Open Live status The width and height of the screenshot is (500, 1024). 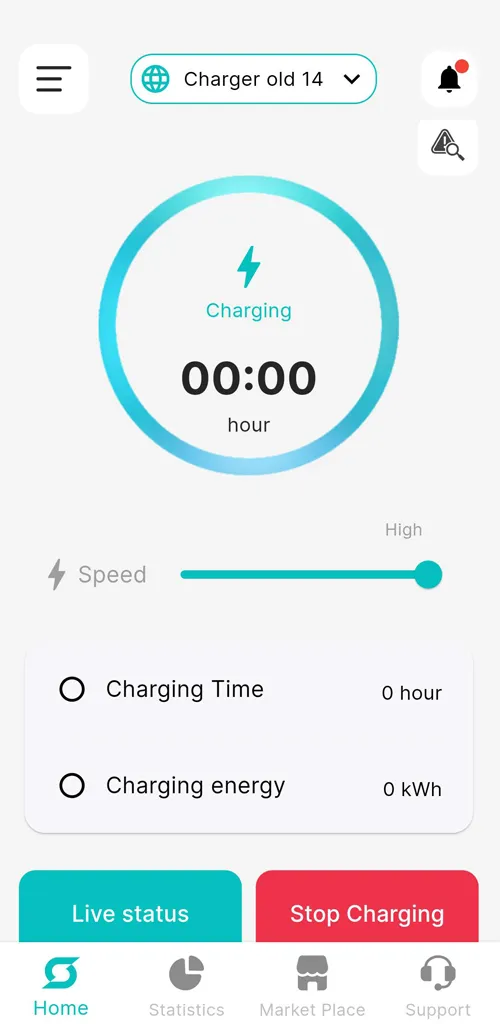(131, 908)
